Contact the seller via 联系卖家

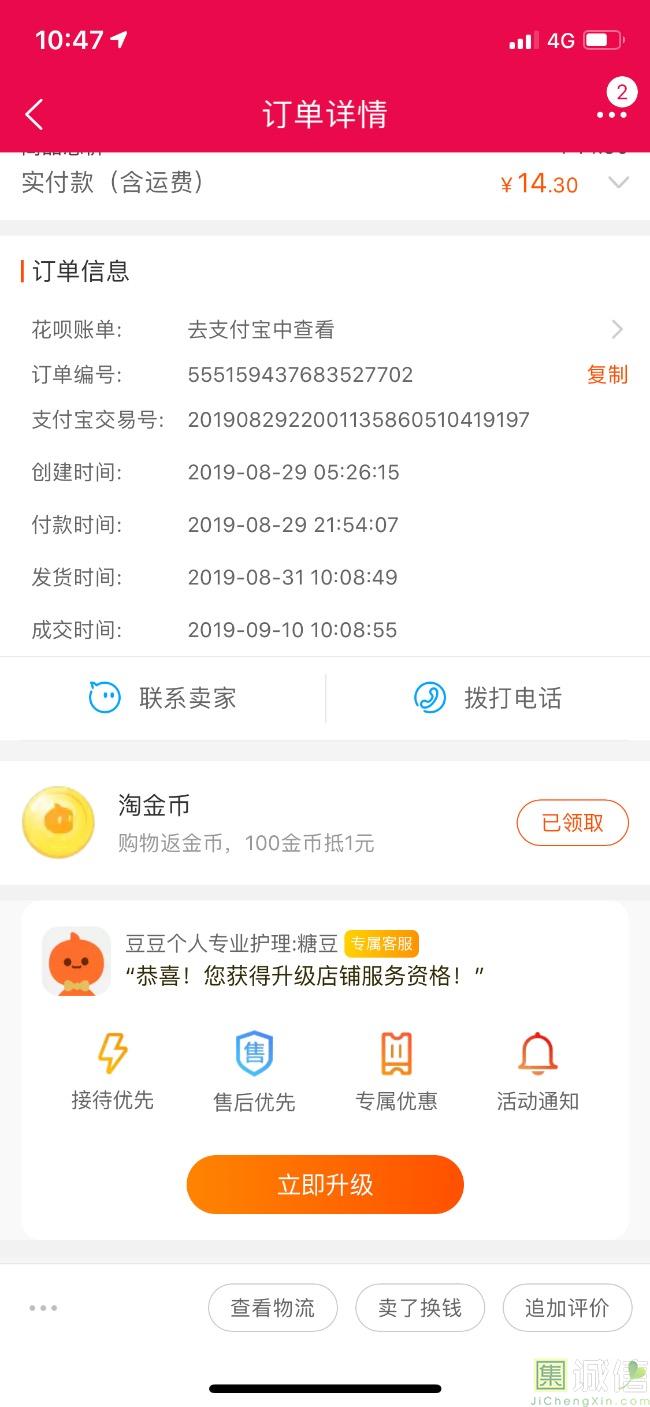coord(163,698)
